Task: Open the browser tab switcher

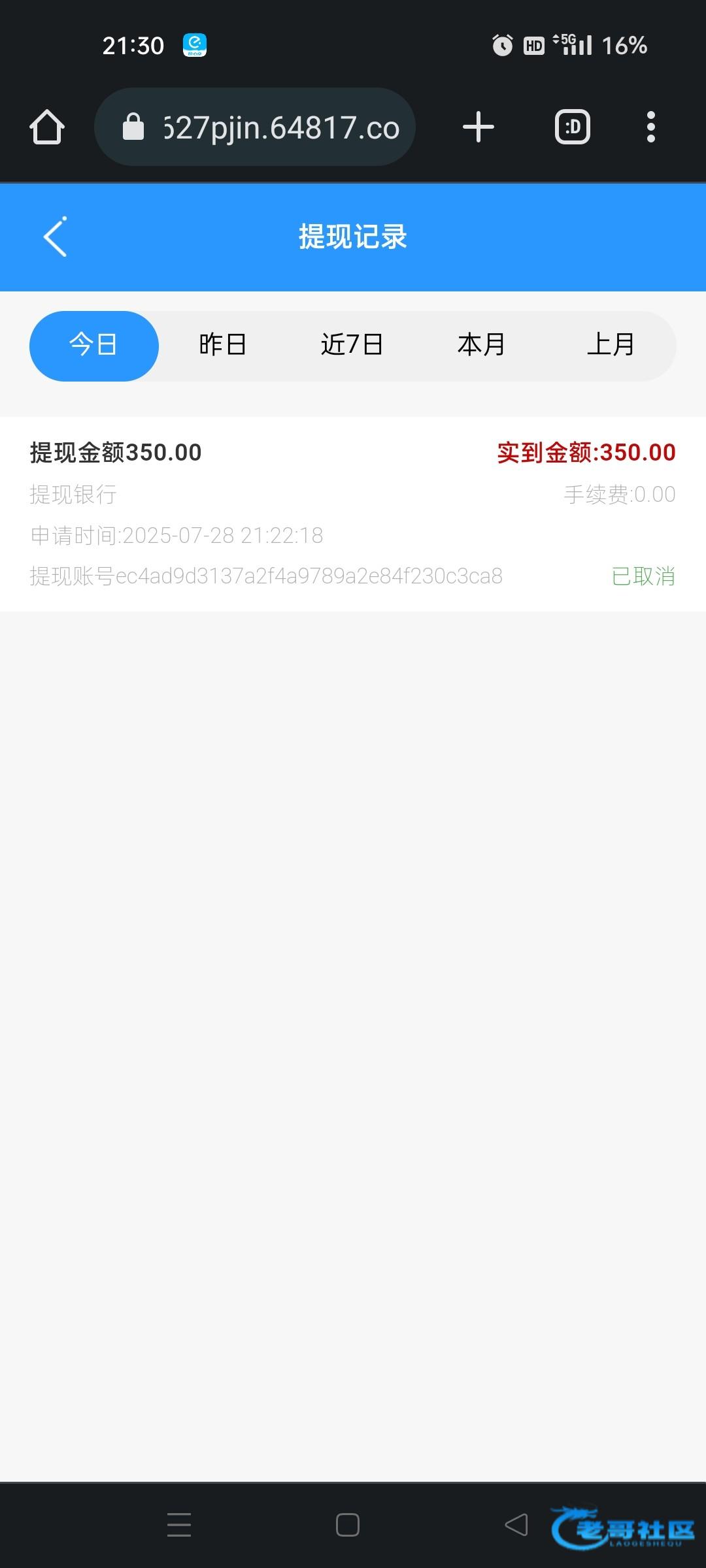Action: click(573, 127)
